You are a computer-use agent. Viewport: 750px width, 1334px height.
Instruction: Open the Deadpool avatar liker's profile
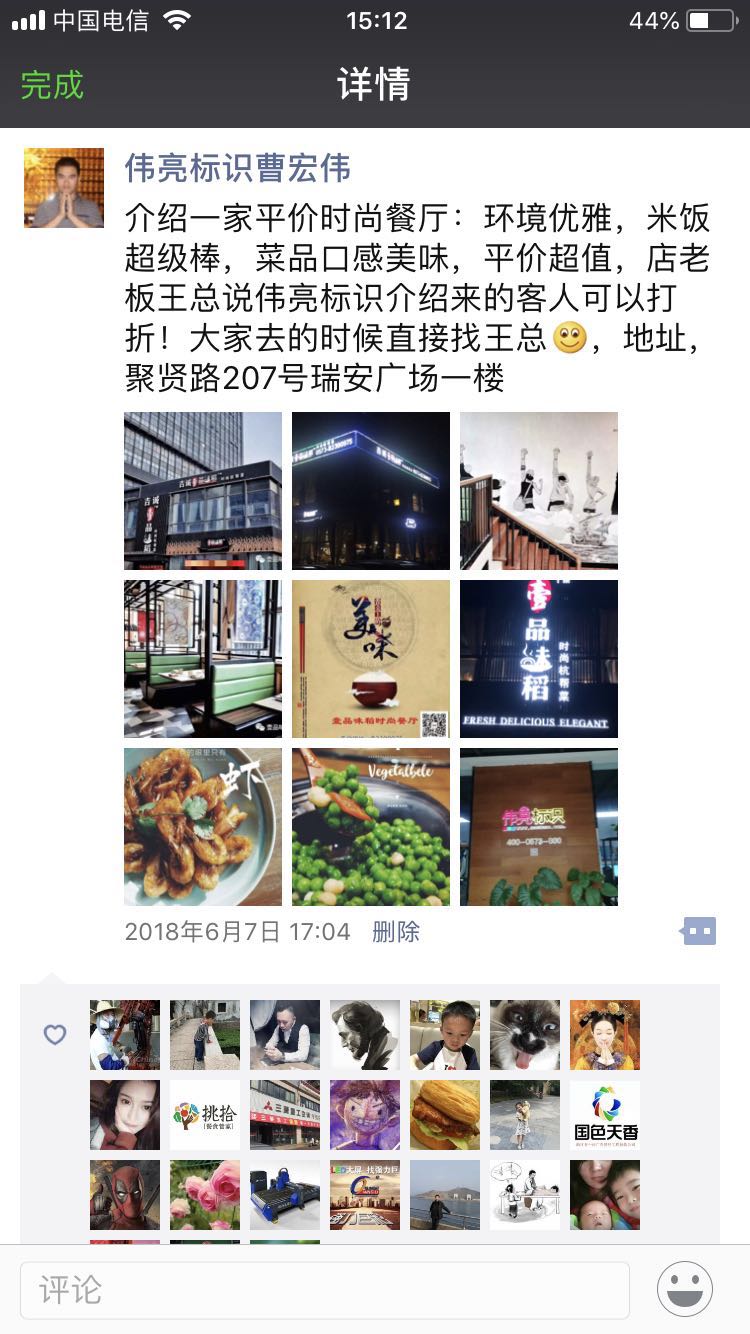click(x=125, y=1195)
